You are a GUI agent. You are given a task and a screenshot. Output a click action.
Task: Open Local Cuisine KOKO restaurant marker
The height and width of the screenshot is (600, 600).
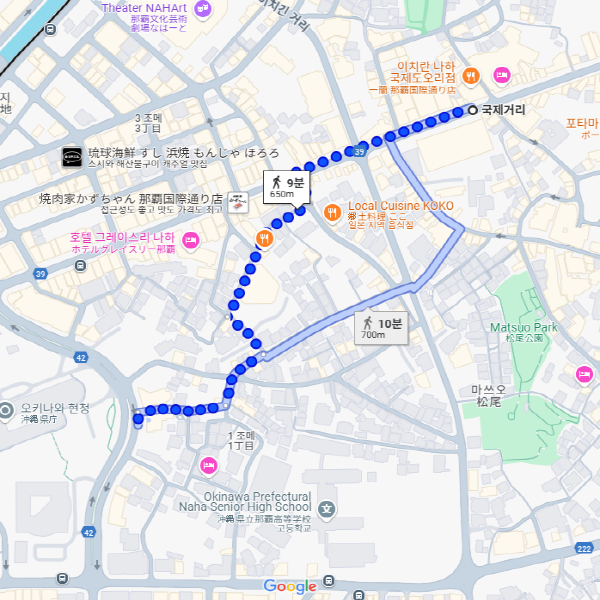pos(332,212)
